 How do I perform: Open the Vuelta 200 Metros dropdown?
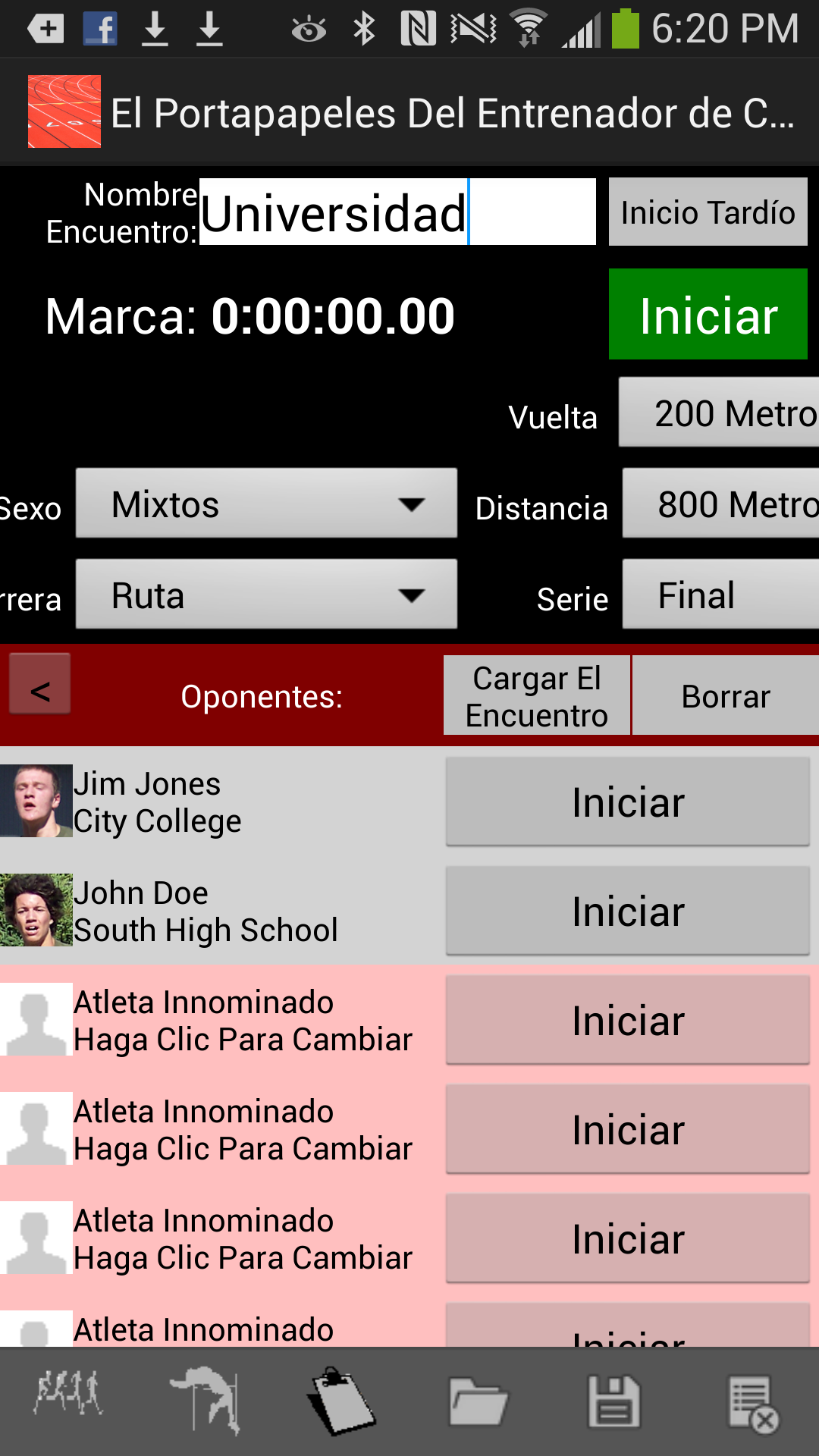719,413
